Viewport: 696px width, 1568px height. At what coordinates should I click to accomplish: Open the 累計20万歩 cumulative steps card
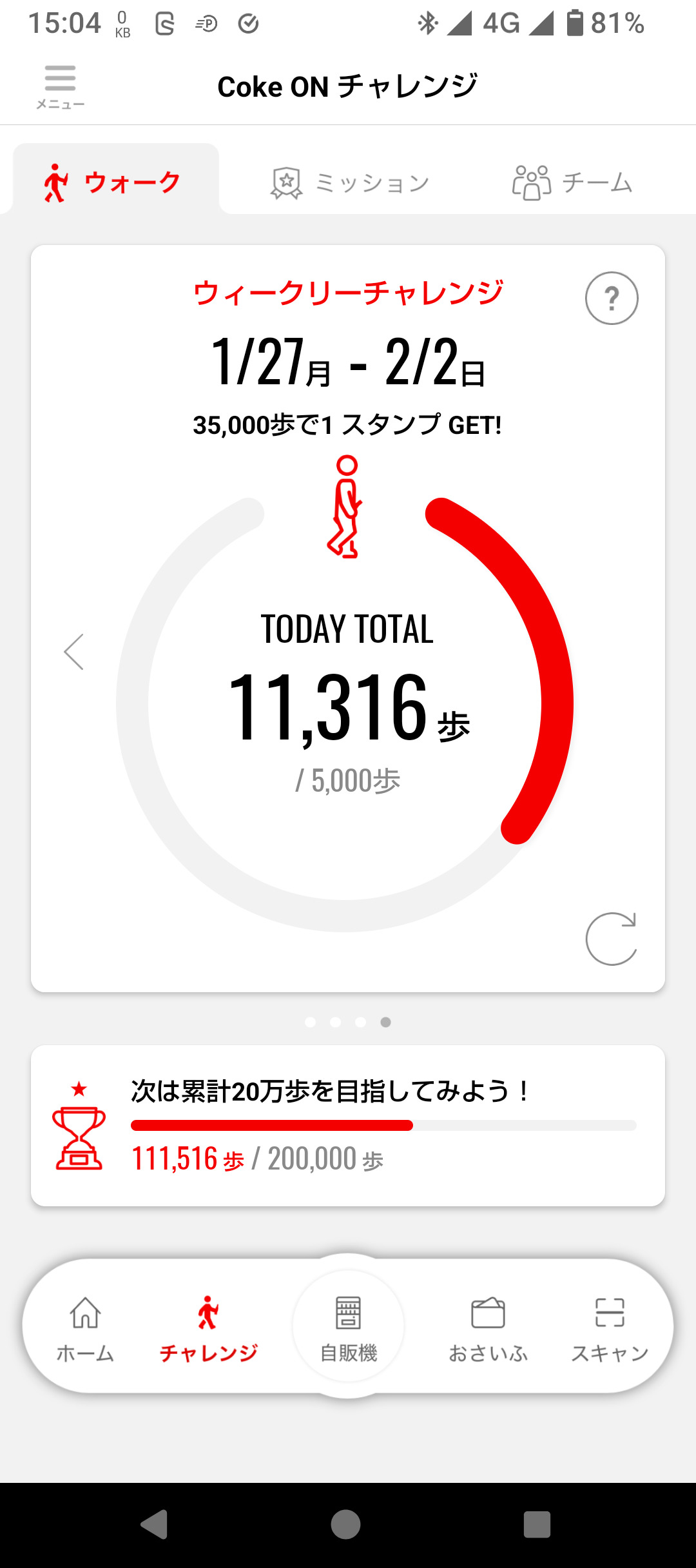coord(348,1125)
